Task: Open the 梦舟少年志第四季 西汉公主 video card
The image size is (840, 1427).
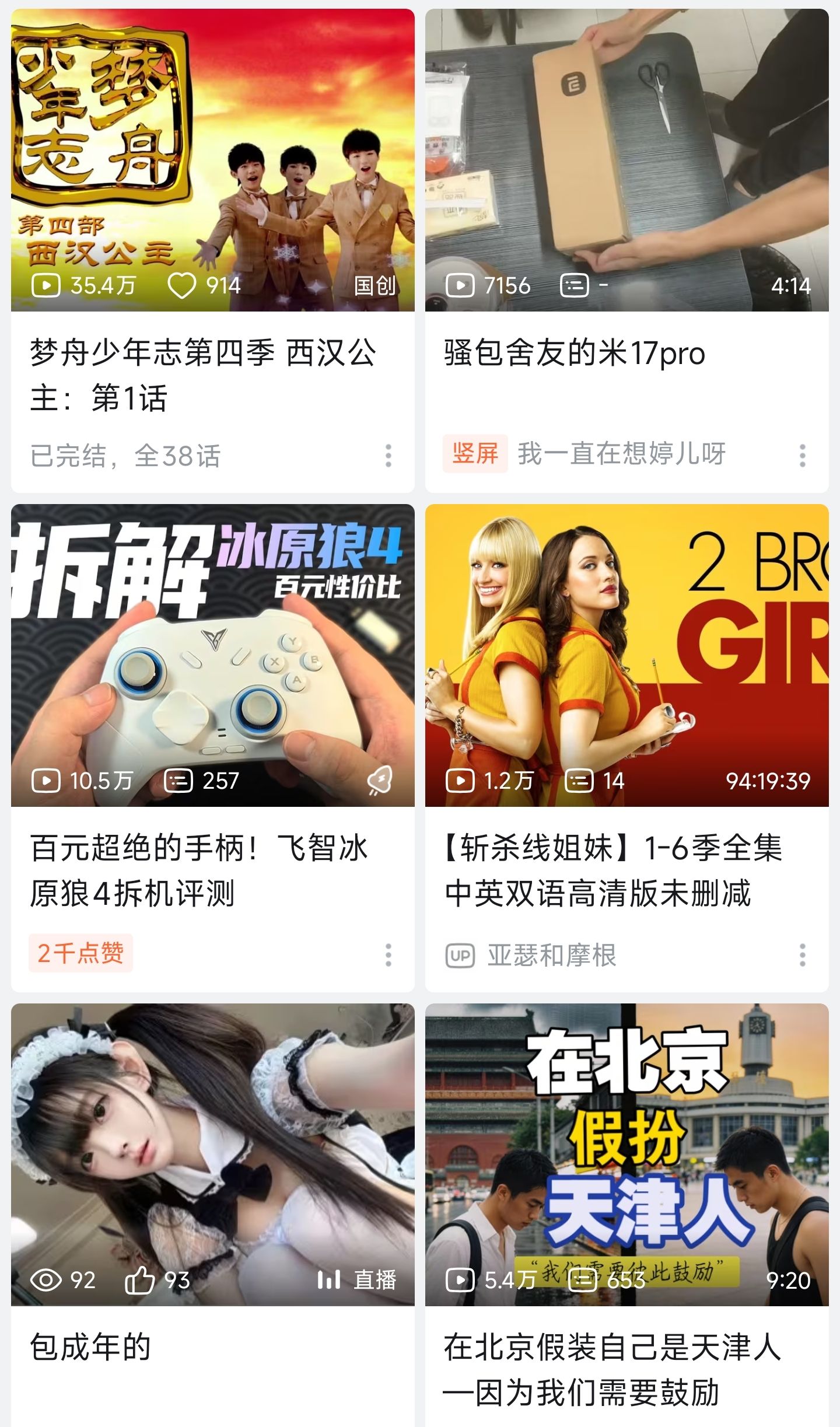Action: [212, 160]
